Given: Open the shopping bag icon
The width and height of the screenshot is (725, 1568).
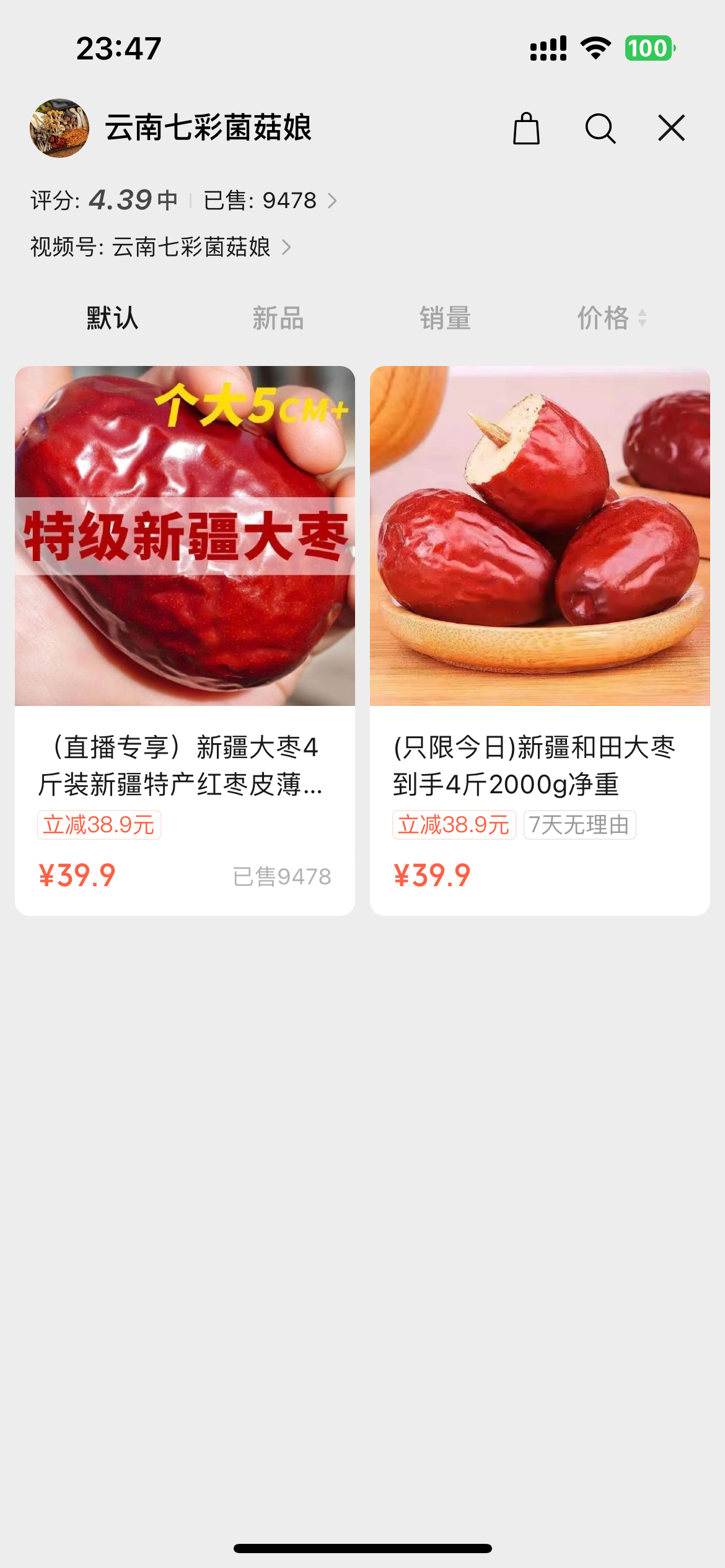Looking at the screenshot, I should [x=526, y=129].
